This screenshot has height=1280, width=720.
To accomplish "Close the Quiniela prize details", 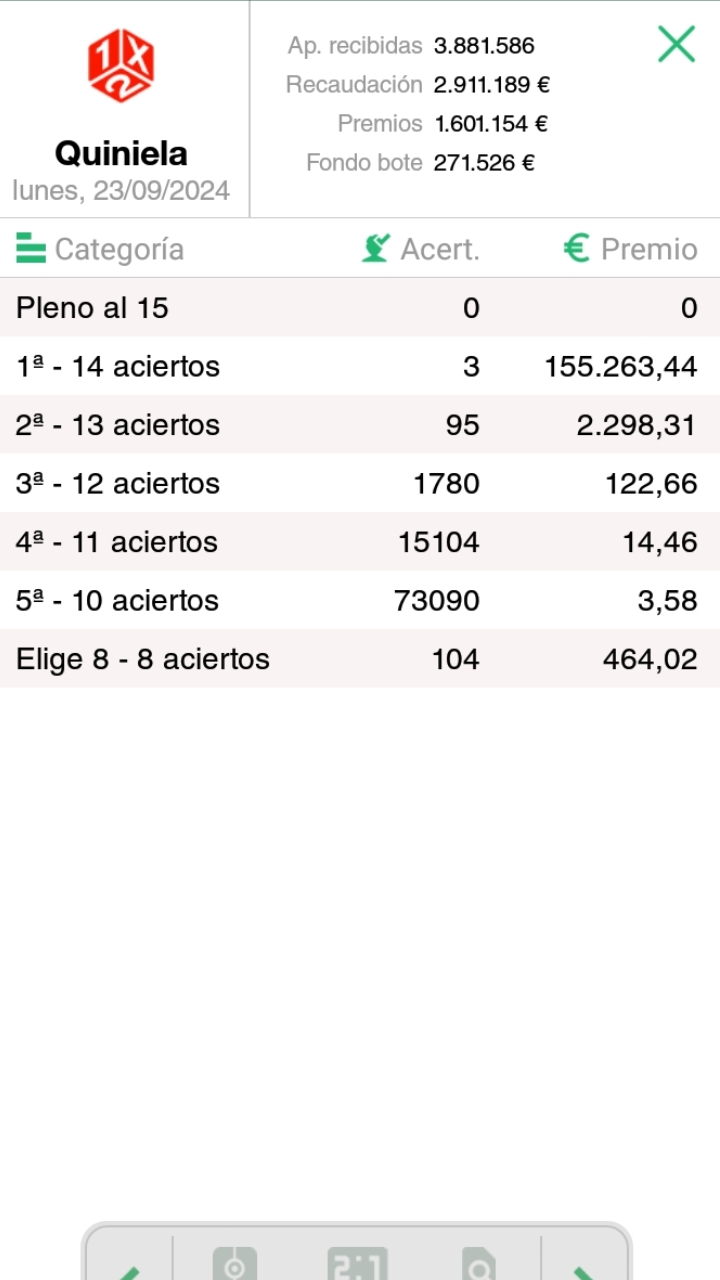I will 676,44.
